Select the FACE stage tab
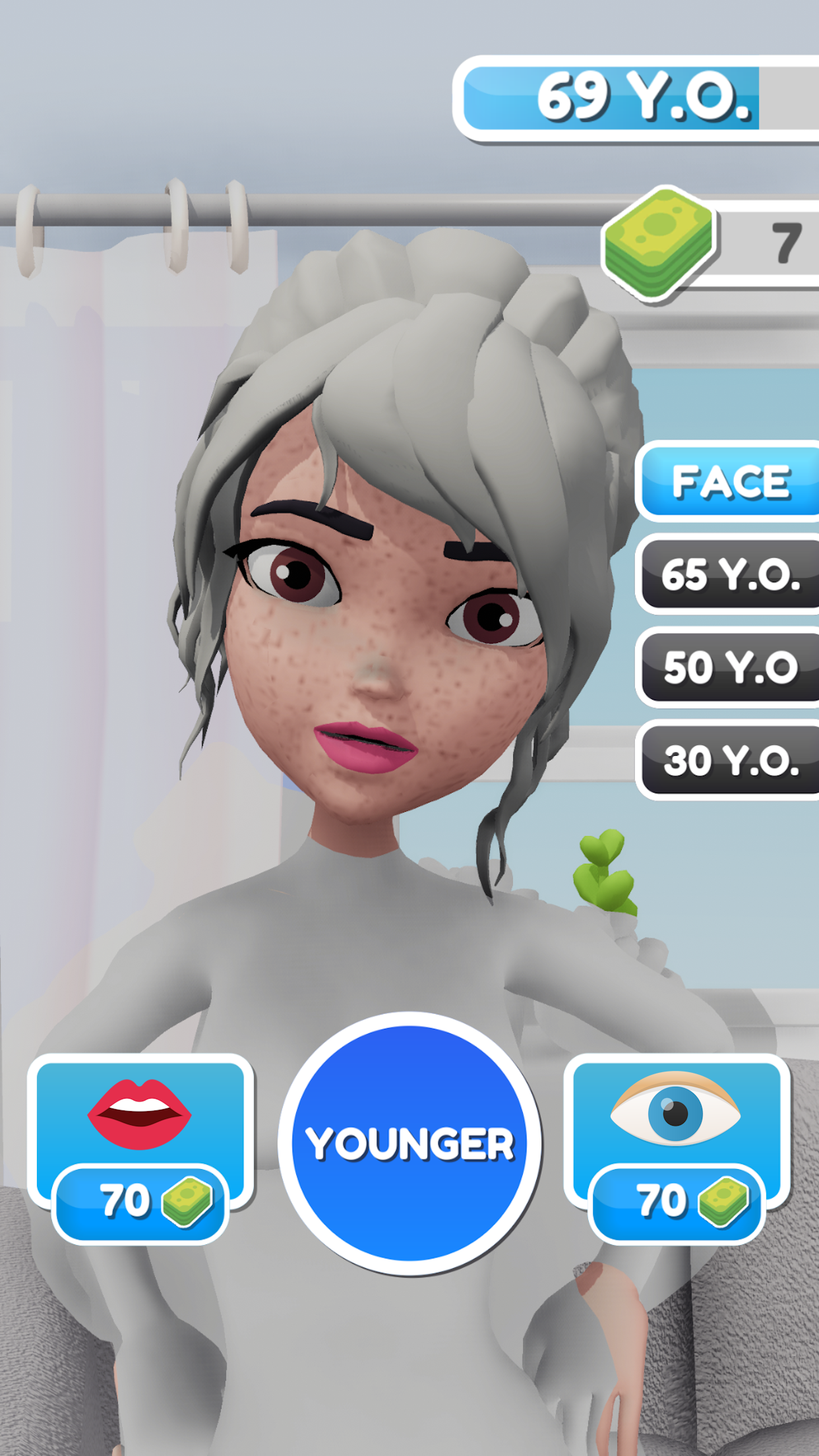 coord(729,482)
